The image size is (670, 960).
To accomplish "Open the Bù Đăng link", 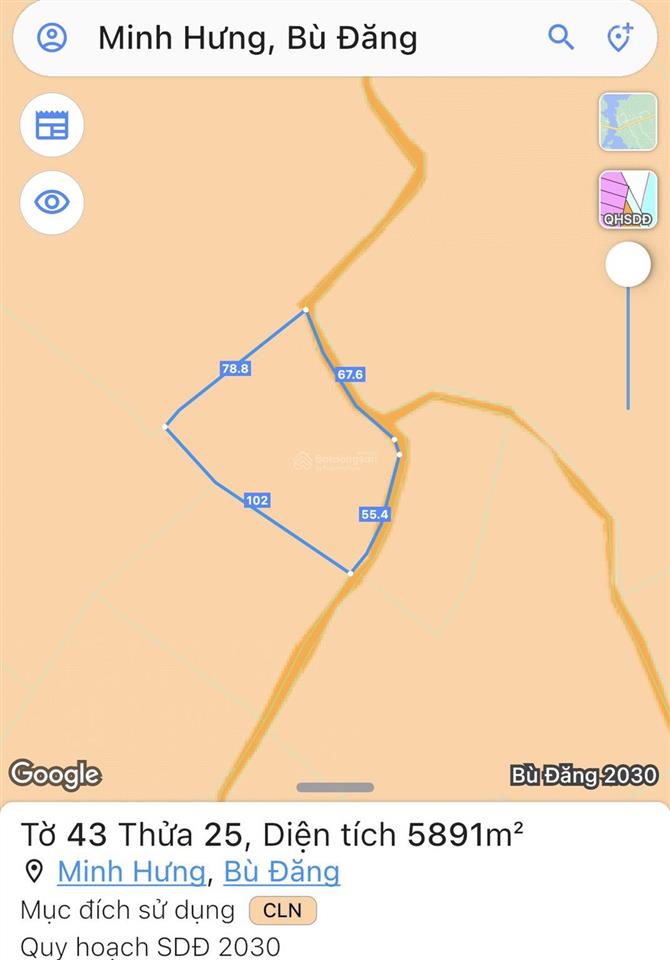I will [x=281, y=872].
